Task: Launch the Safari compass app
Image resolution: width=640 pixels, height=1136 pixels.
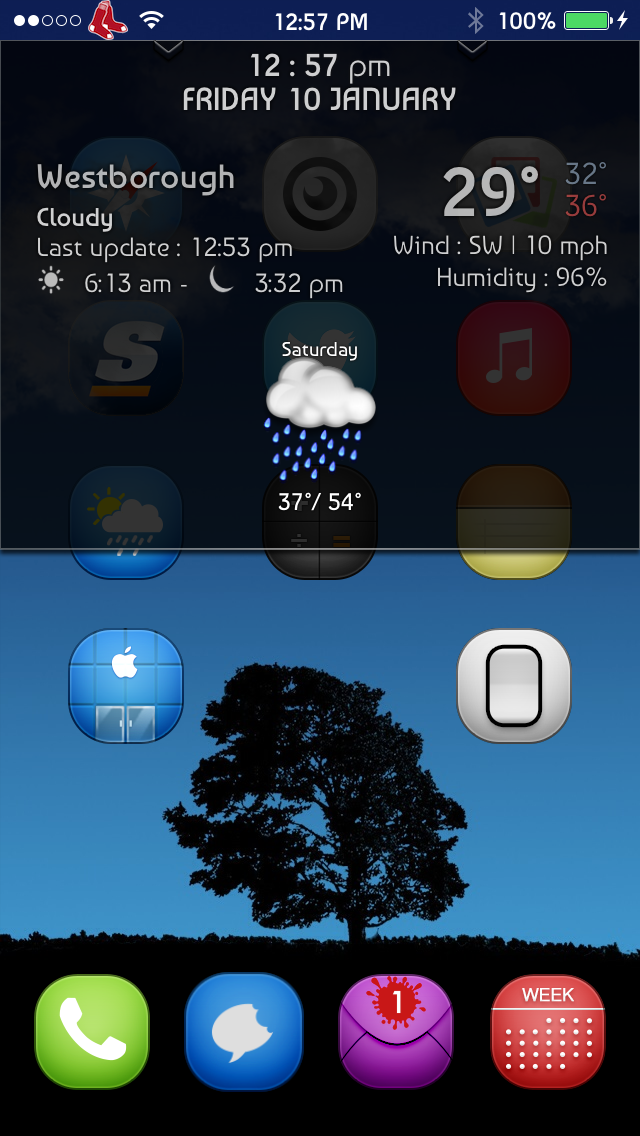Action: (x=125, y=194)
